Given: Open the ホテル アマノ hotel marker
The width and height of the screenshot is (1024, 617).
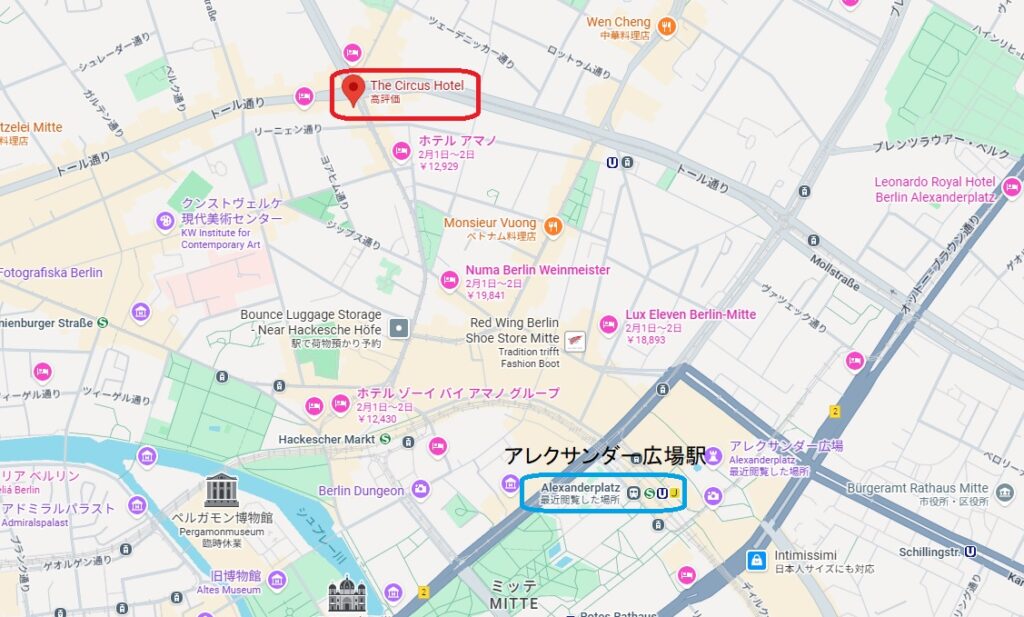Looking at the screenshot, I should 401,151.
